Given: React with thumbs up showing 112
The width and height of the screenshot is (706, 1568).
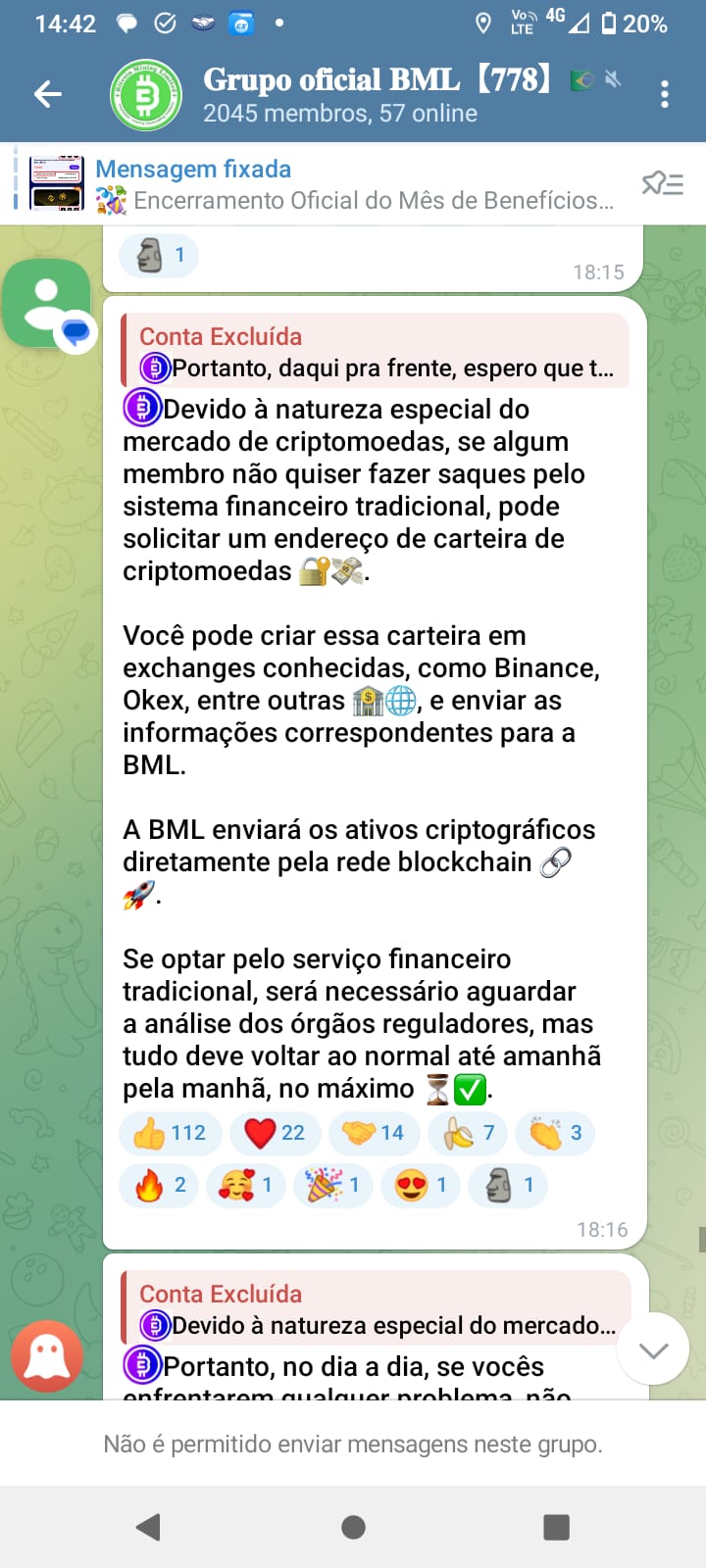Looking at the screenshot, I should 169,1133.
